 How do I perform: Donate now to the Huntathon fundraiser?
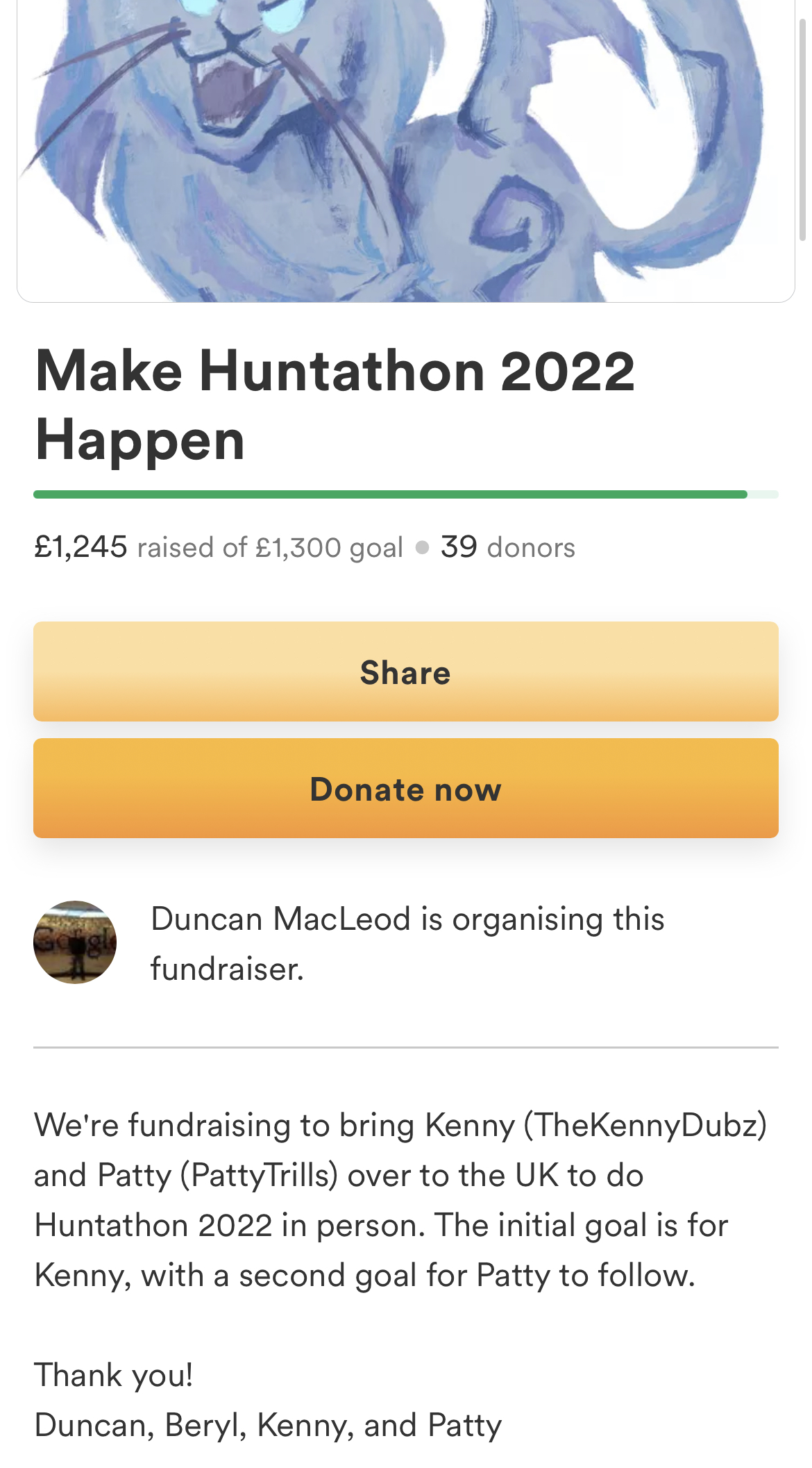(405, 788)
